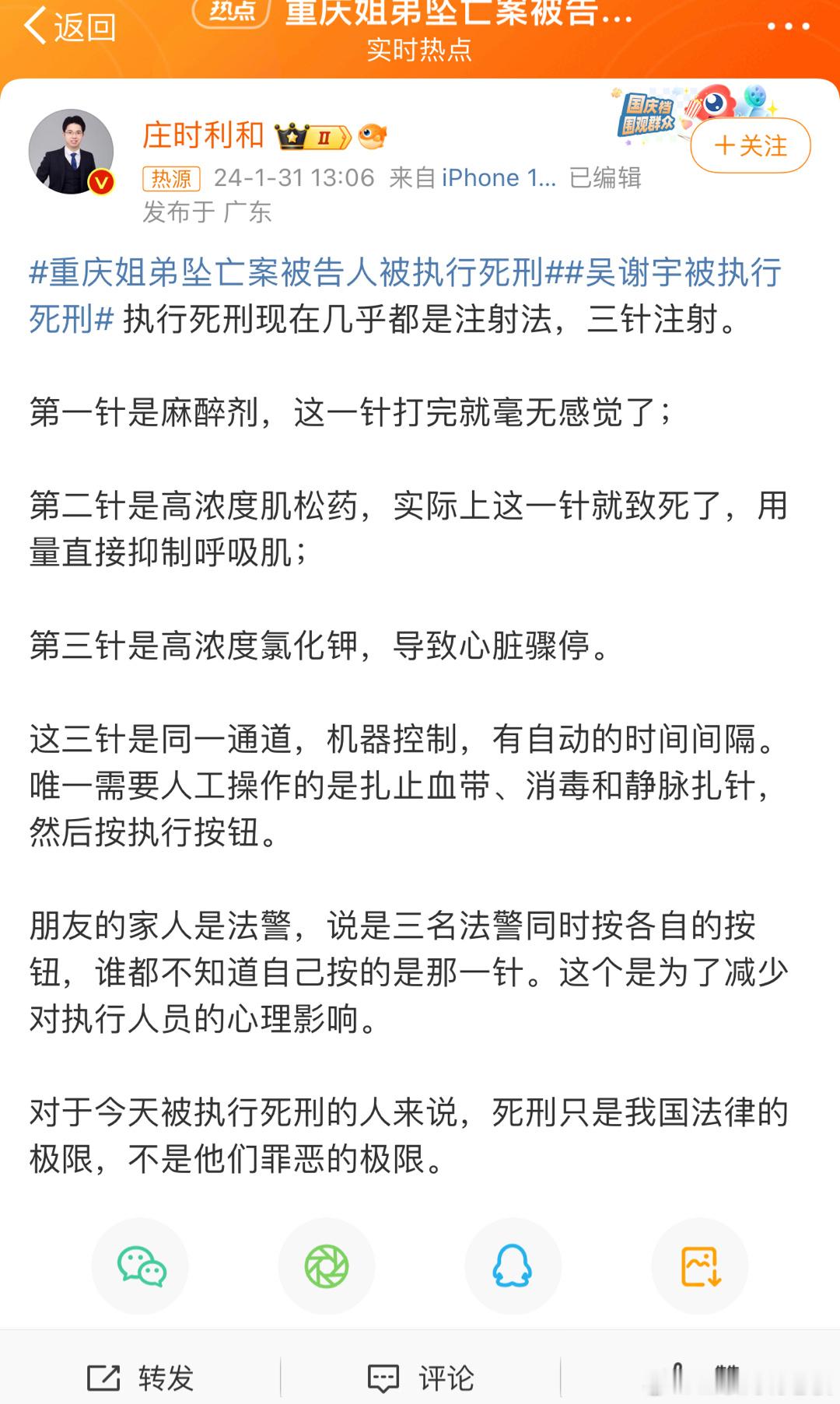This screenshot has width=840, height=1404.
Task: Share the post to WeChat
Action: click(140, 1266)
